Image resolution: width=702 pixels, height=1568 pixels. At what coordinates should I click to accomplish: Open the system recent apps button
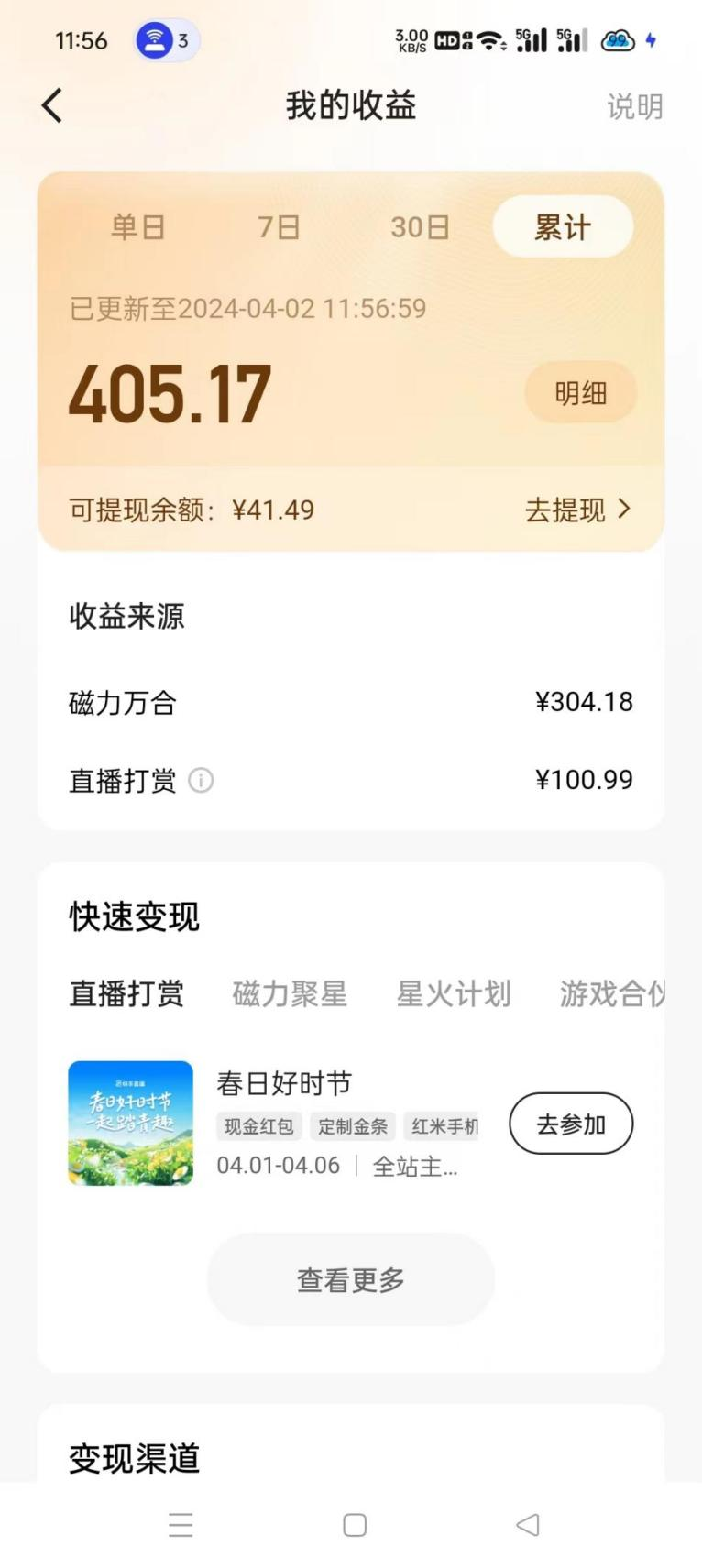[181, 1525]
